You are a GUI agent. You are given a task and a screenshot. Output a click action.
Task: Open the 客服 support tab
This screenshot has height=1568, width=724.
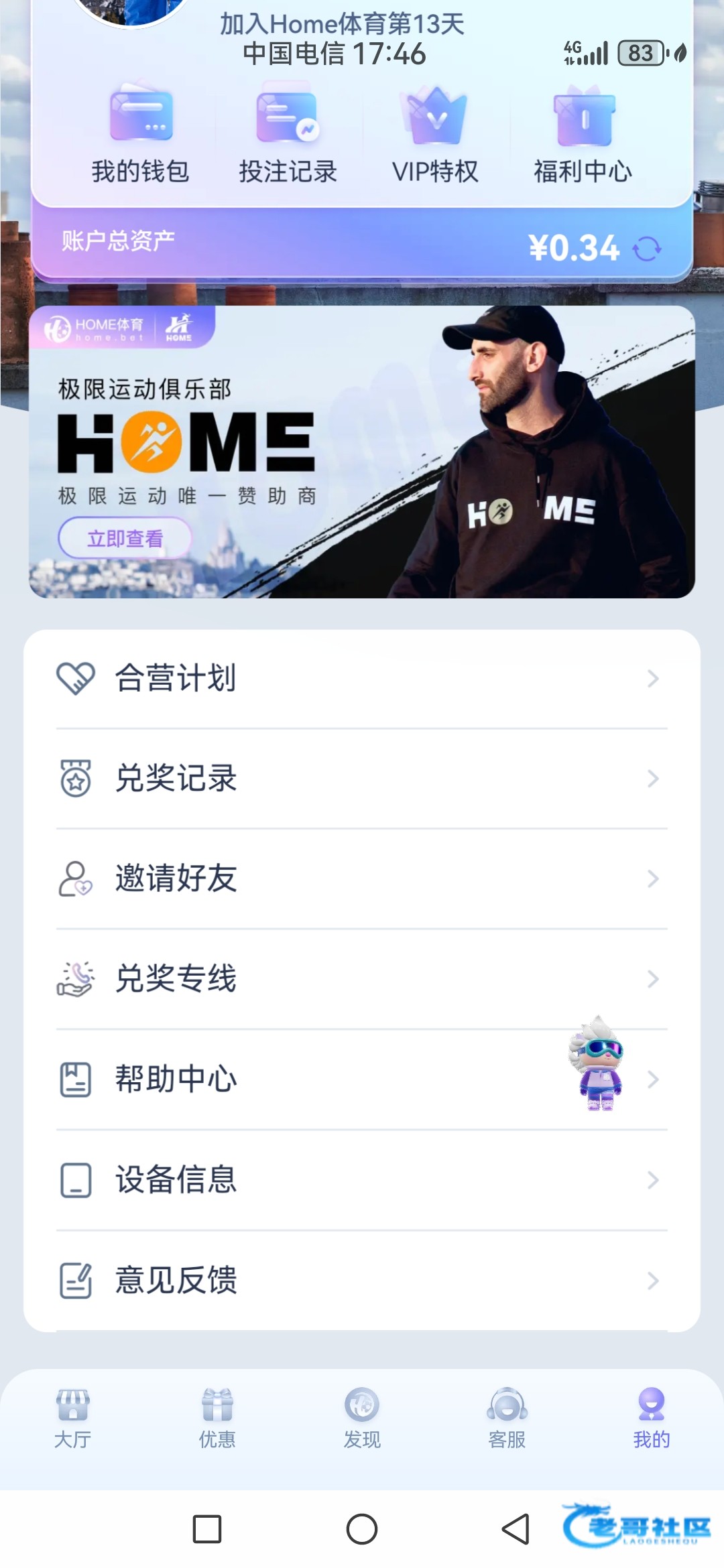[x=507, y=1419]
